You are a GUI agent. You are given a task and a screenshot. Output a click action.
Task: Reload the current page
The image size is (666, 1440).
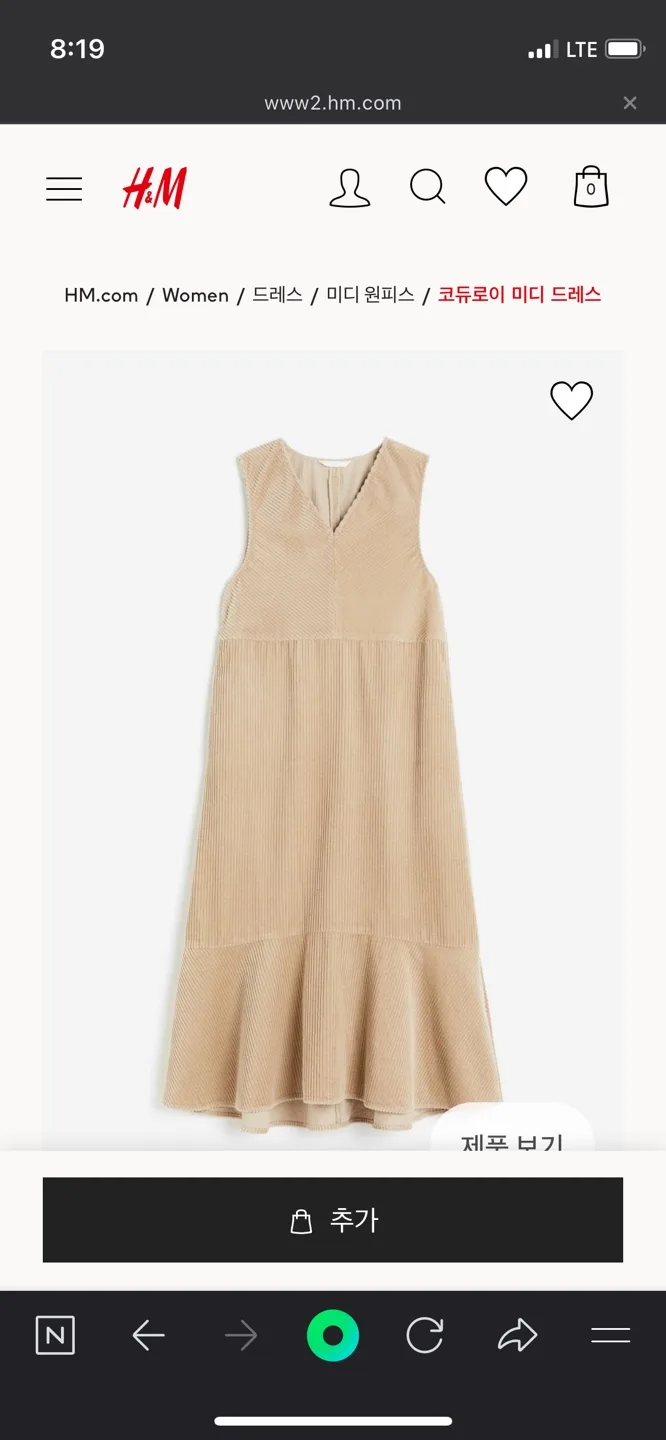click(x=425, y=1336)
